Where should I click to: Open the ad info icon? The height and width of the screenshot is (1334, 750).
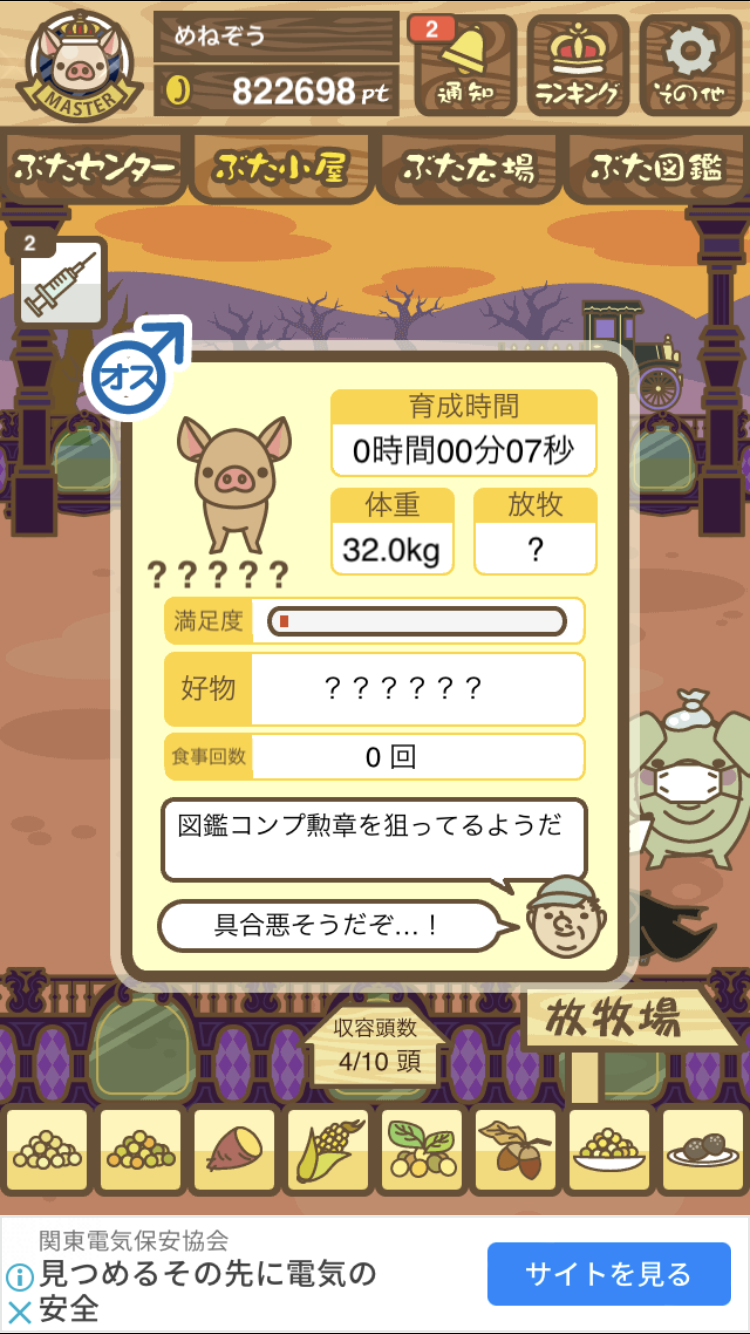(19, 1277)
